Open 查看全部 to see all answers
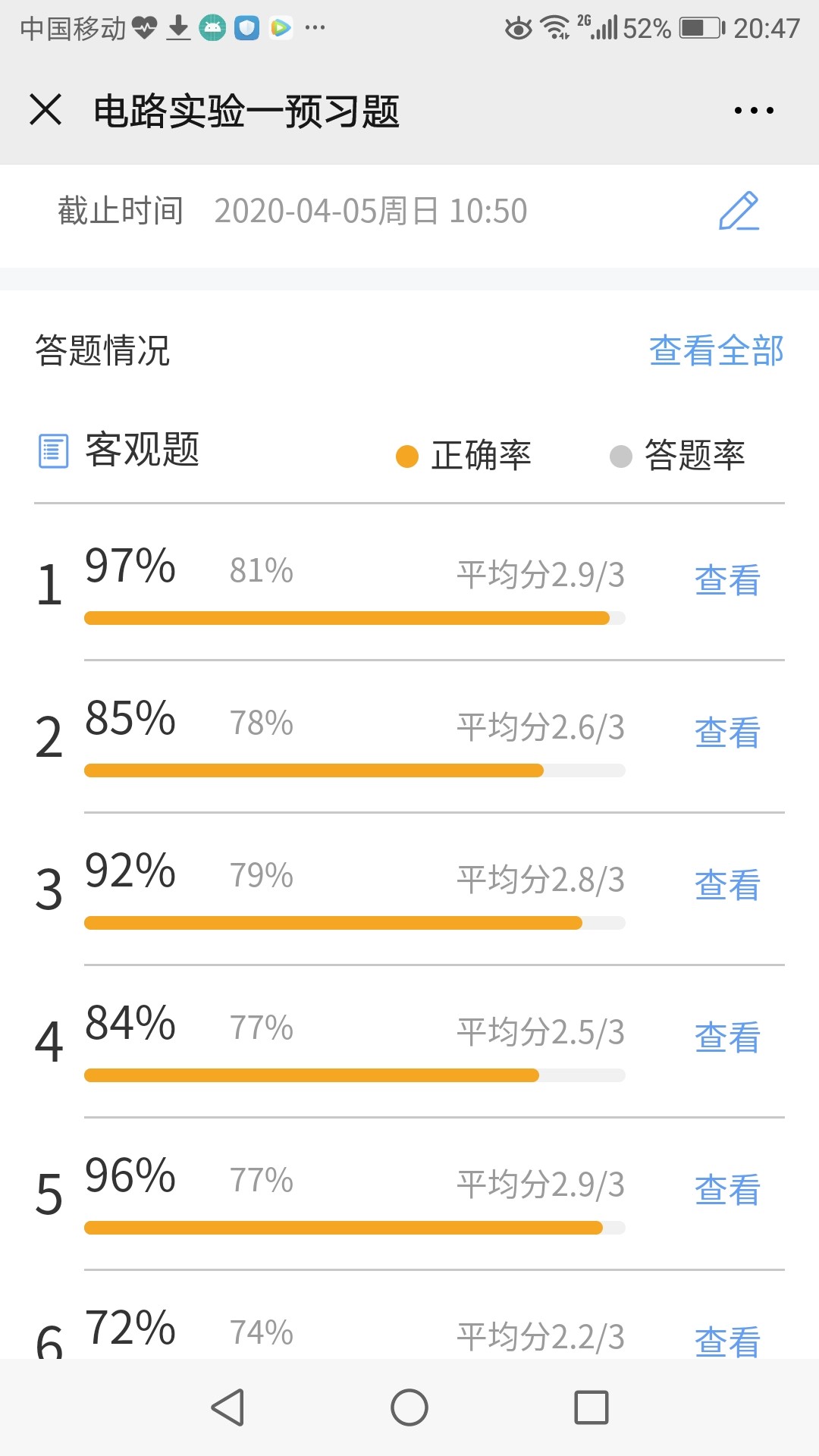819x1456 pixels. (x=716, y=351)
